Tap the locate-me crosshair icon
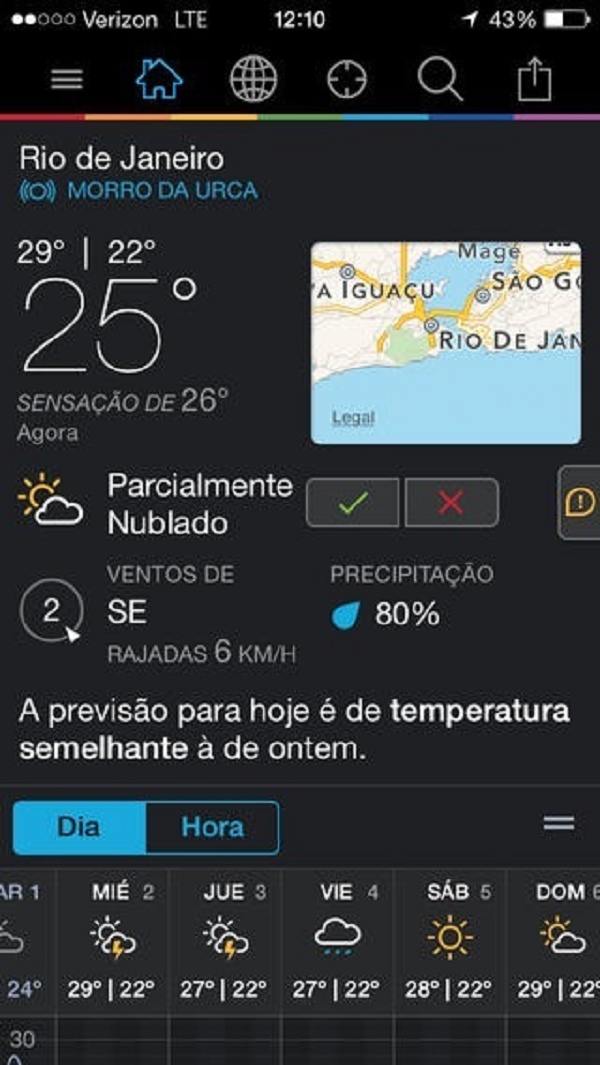Screen dimensions: 600x1065 pyautogui.click(x=347, y=79)
